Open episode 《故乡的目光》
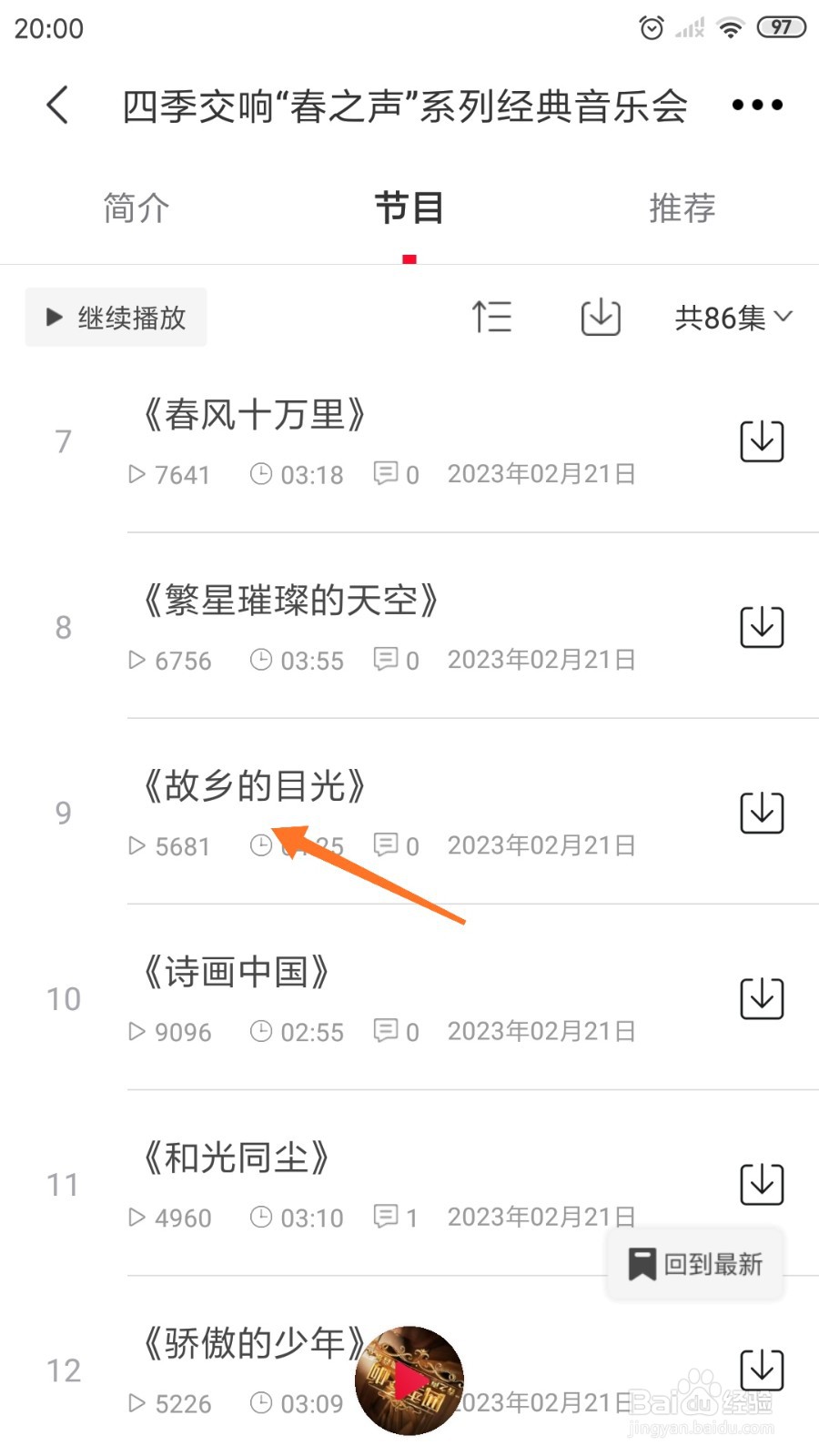The width and height of the screenshot is (819, 1456). point(254,786)
